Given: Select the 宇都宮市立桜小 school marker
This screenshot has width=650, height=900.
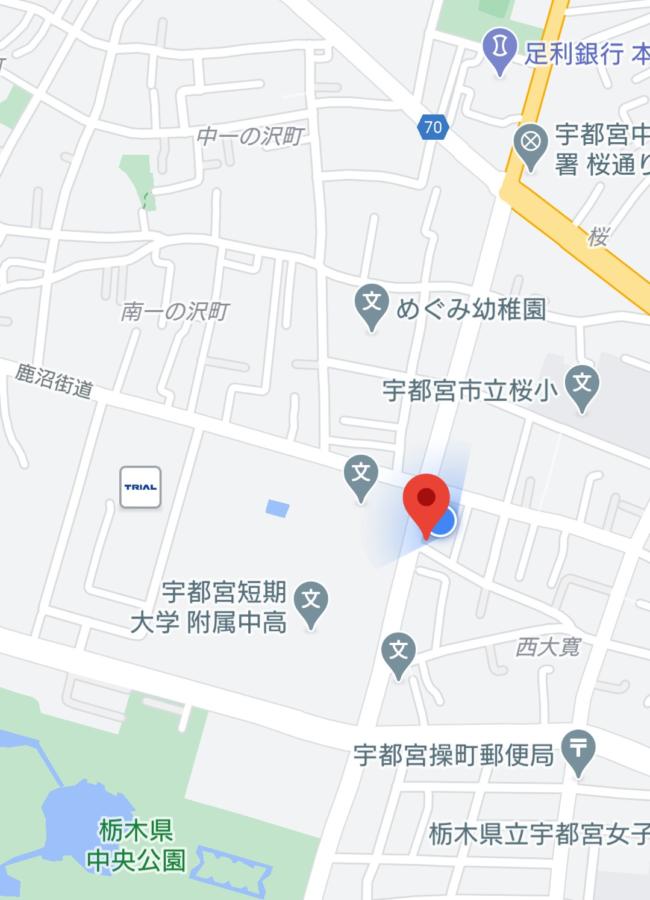Looking at the screenshot, I should 581,386.
